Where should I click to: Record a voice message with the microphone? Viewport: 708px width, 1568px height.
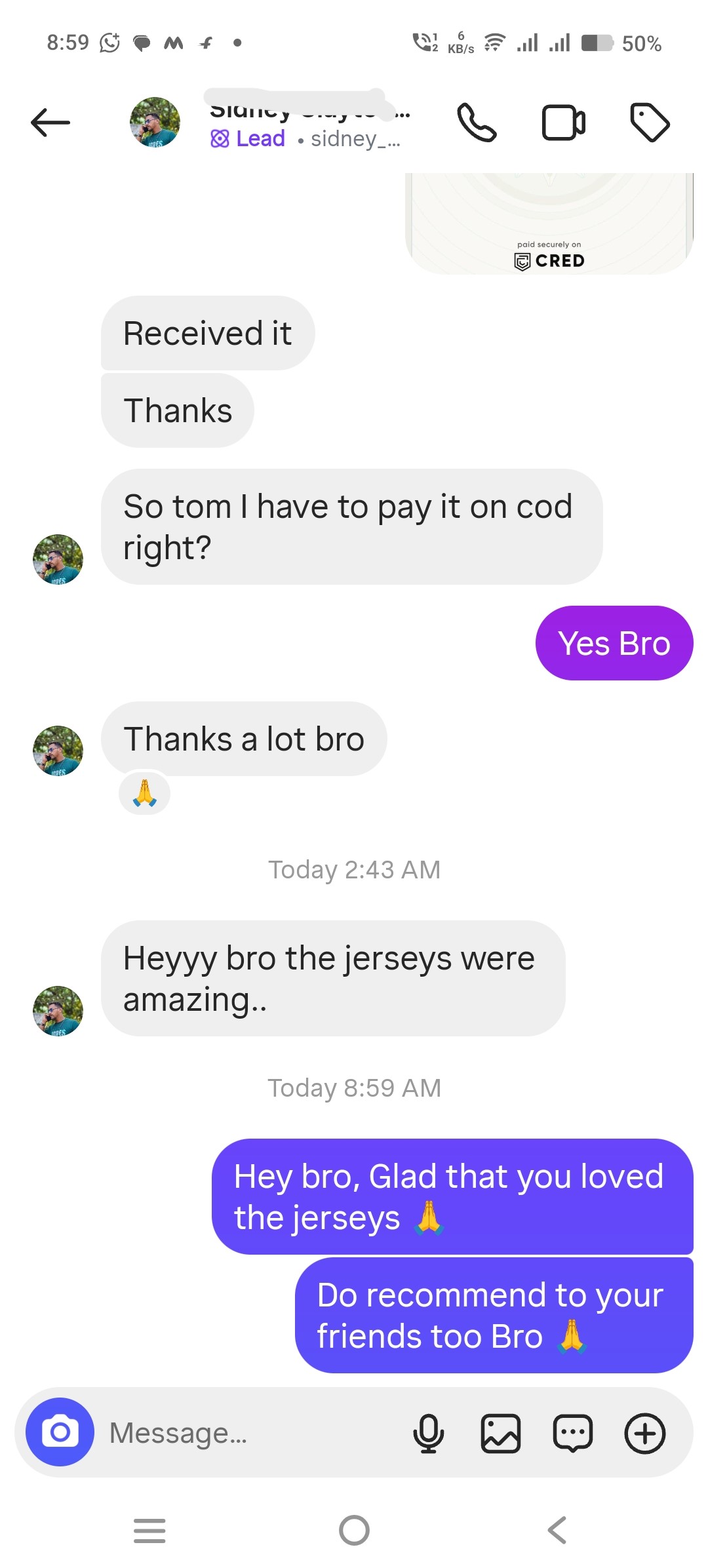point(428,1433)
